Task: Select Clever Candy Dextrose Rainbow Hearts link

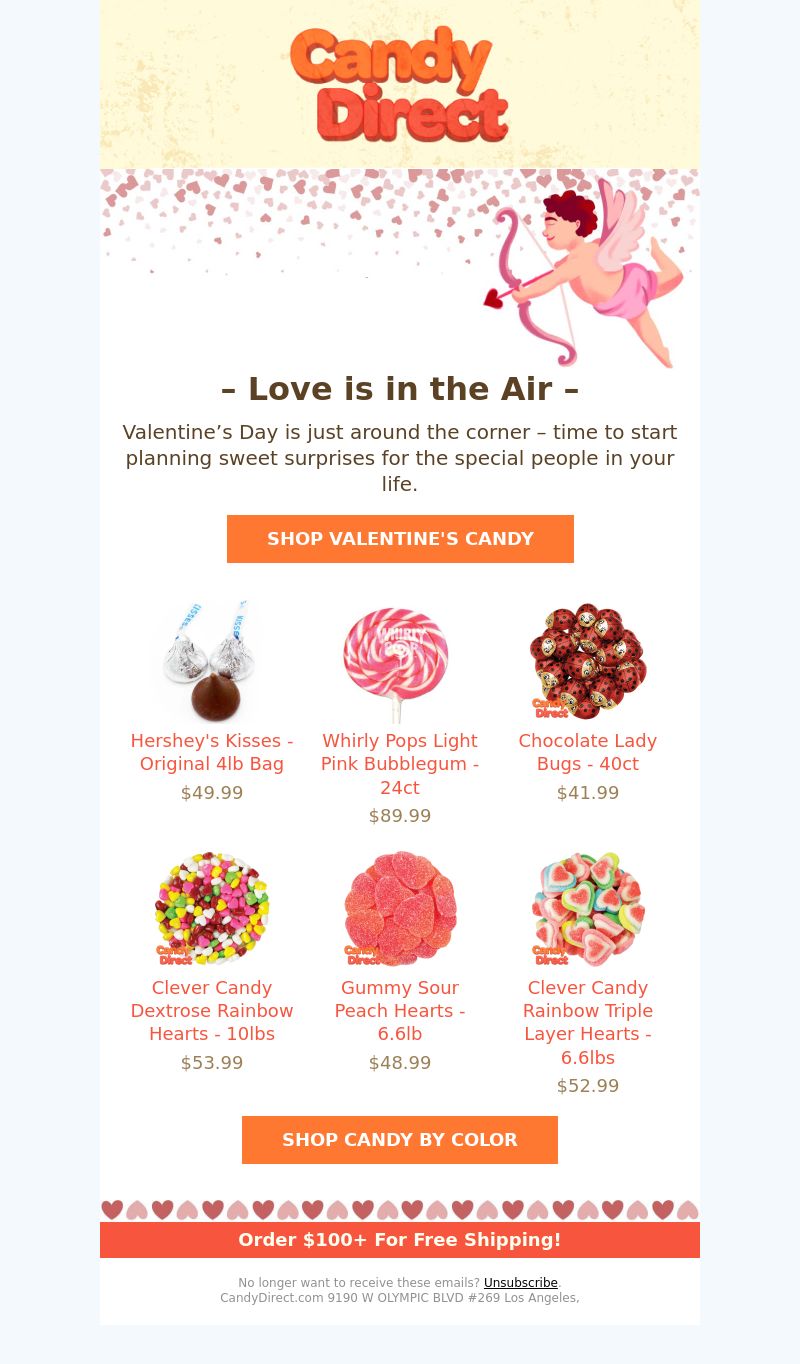Action: 212,1011
